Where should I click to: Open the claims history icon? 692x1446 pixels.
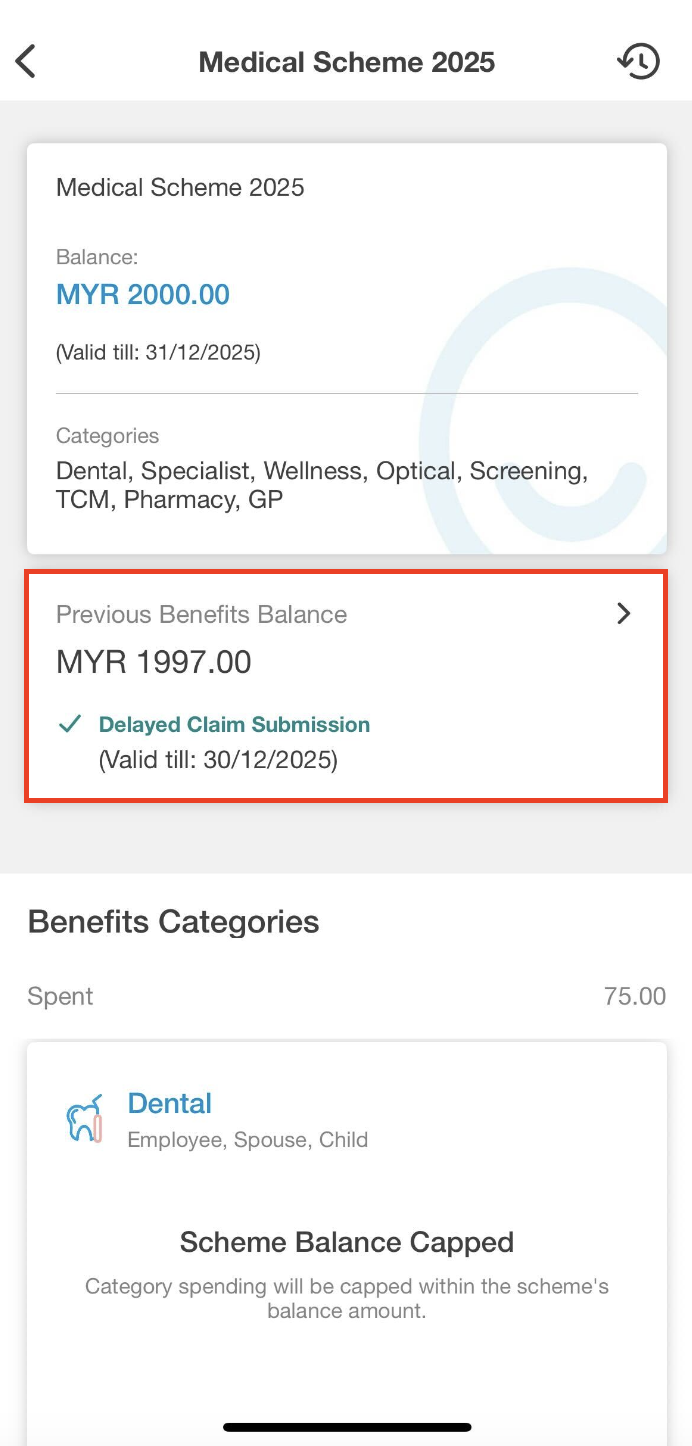[x=638, y=62]
